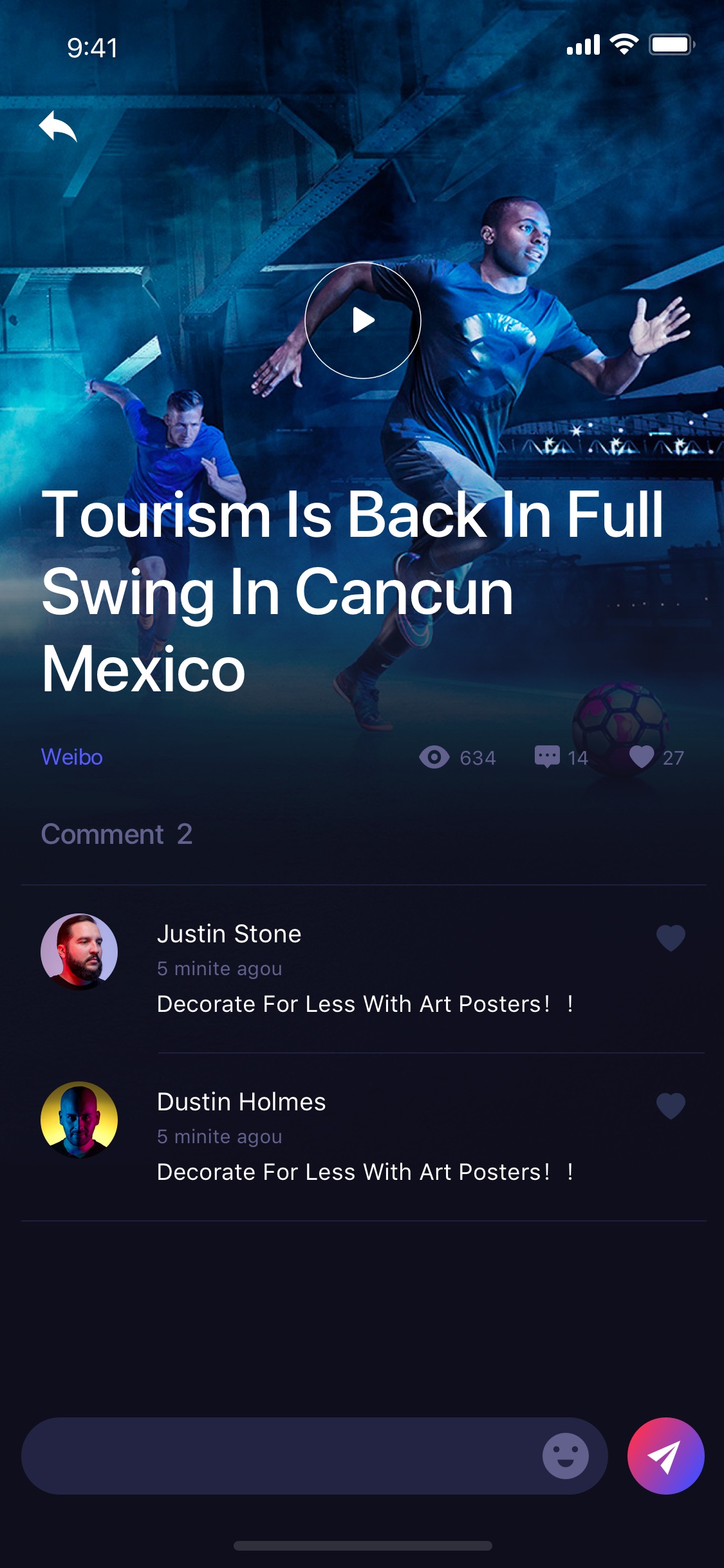Open Justin Stone's profile avatar
This screenshot has width=724, height=1568.
[x=79, y=952]
